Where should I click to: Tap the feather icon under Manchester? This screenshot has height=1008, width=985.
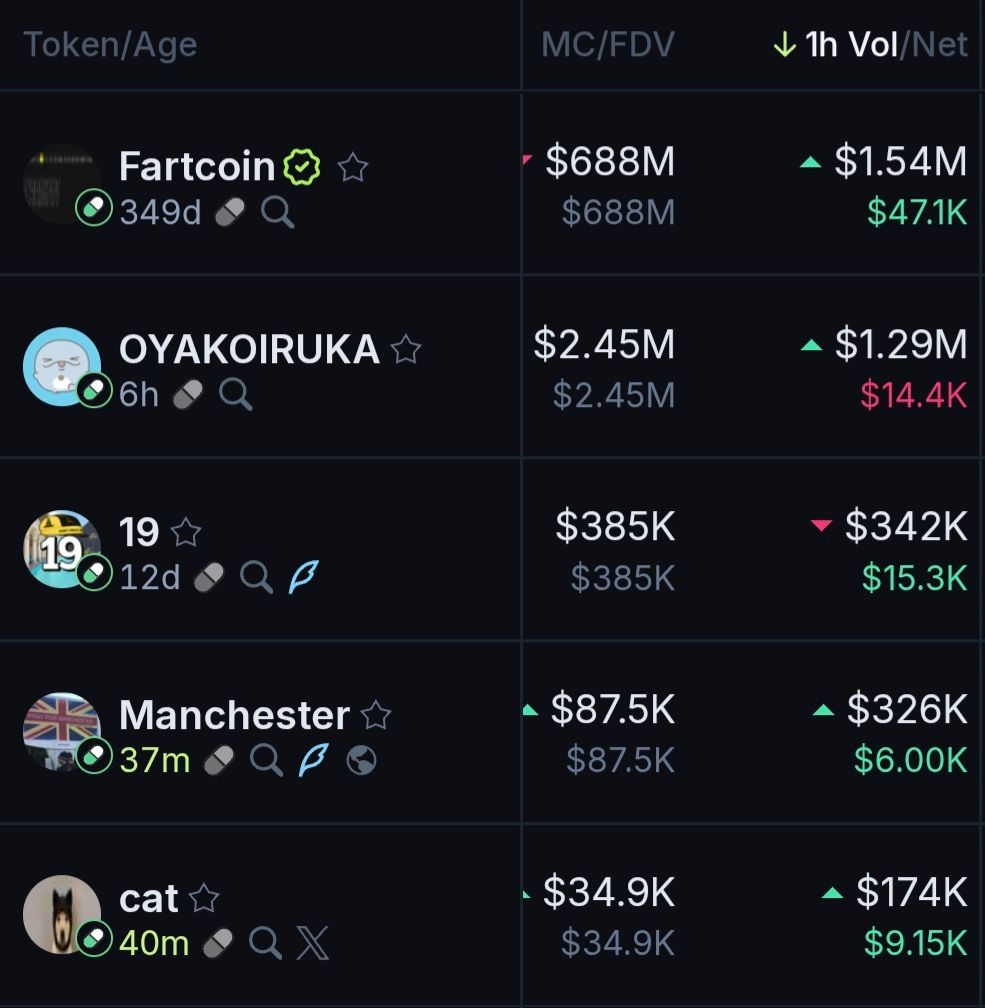(313, 761)
